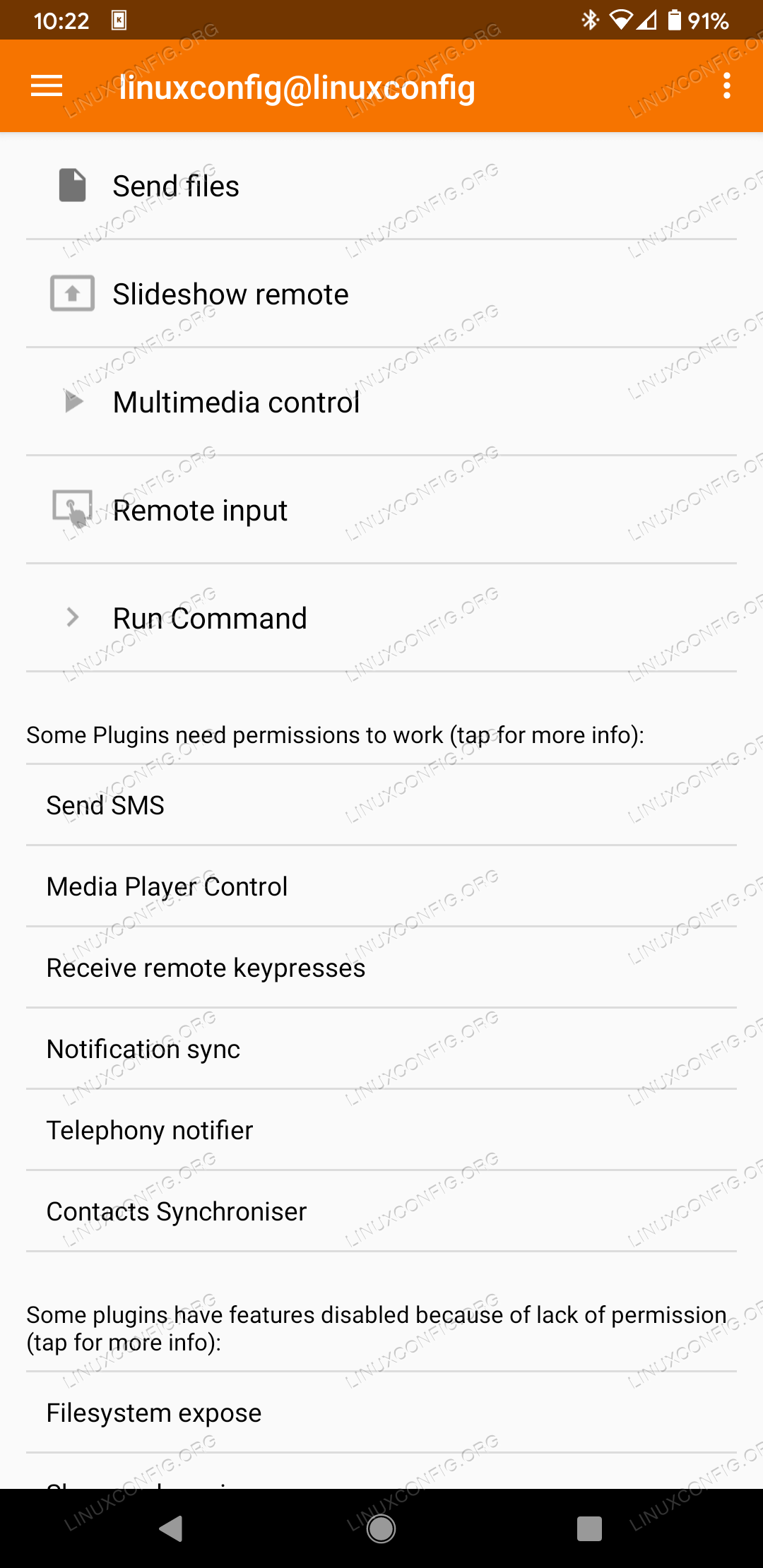Screen dimensions: 763x1568
Task: Open the three-dot overflow menu
Action: (x=727, y=86)
